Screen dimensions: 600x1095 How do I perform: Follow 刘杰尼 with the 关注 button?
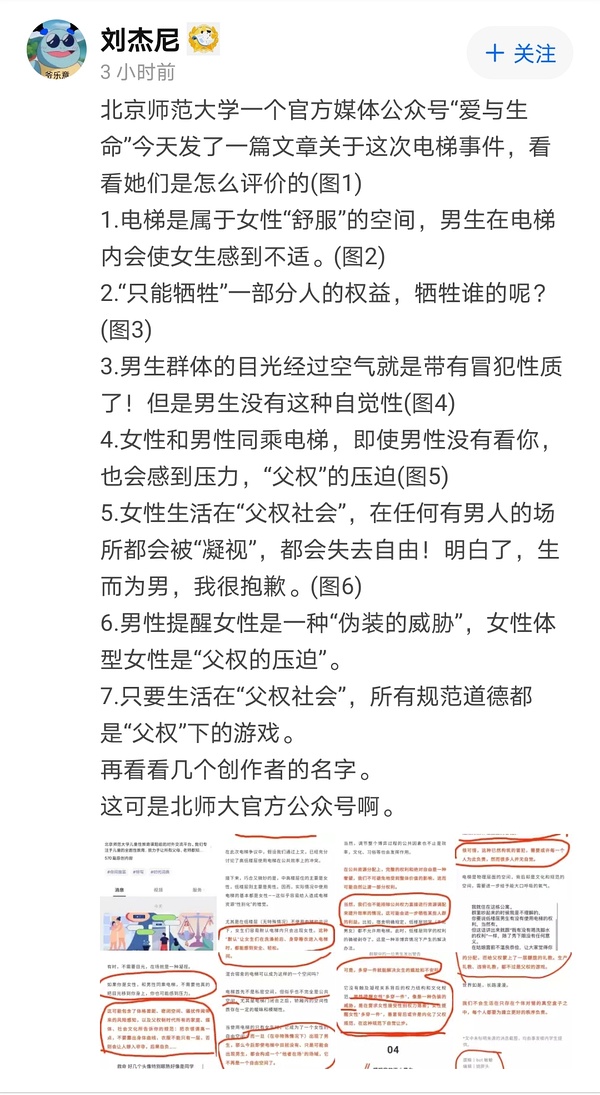pos(519,53)
